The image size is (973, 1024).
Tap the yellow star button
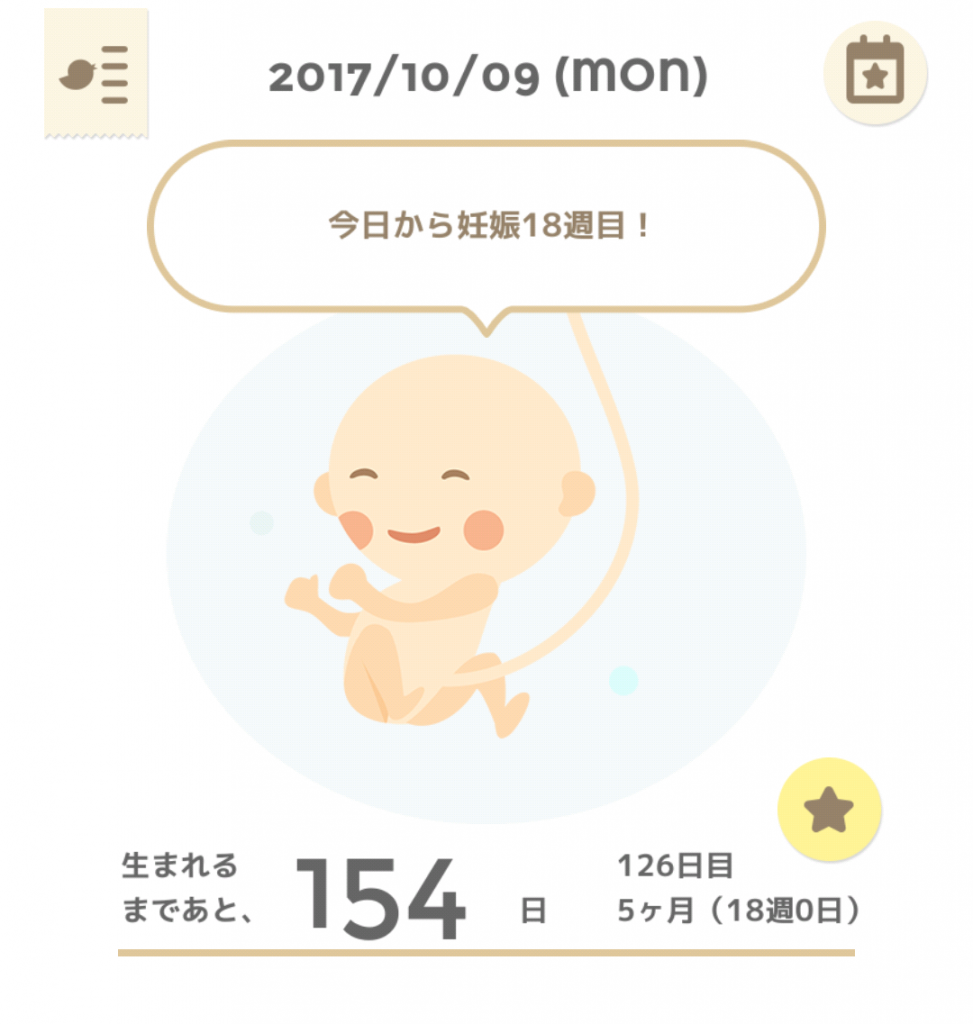click(829, 810)
